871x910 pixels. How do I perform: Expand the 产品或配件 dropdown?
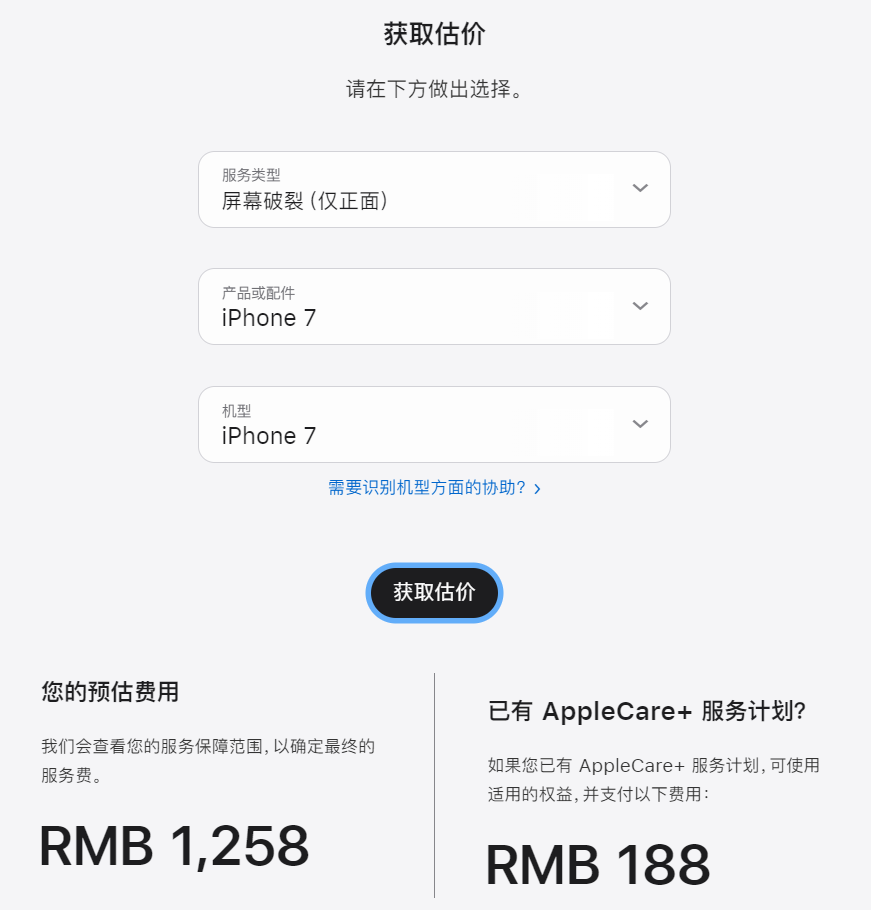(434, 307)
